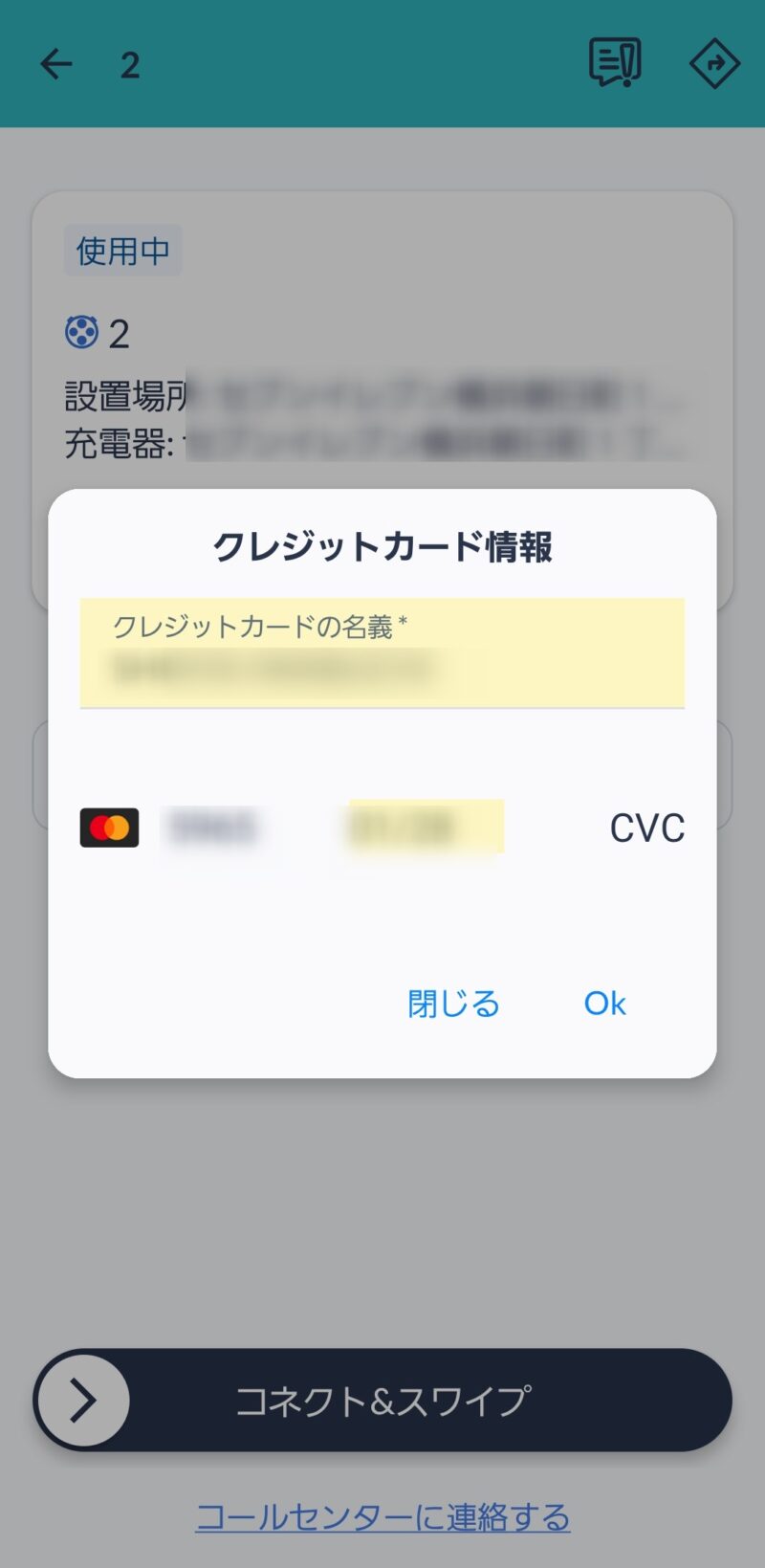The height and width of the screenshot is (1568, 765).
Task: Confirm card details with Ok
Action: (604, 1004)
